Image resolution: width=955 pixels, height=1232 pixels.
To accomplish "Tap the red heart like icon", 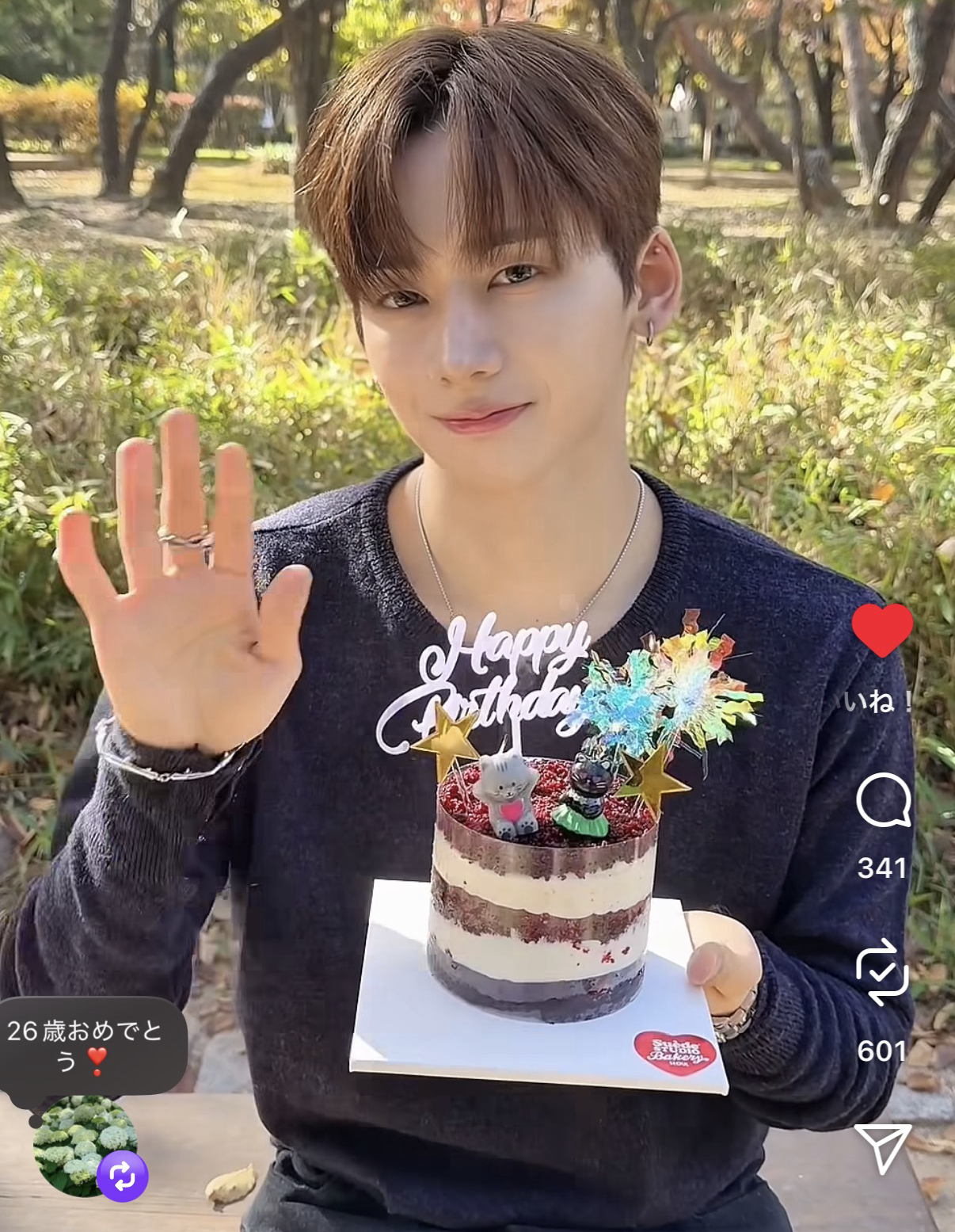I will coord(882,631).
